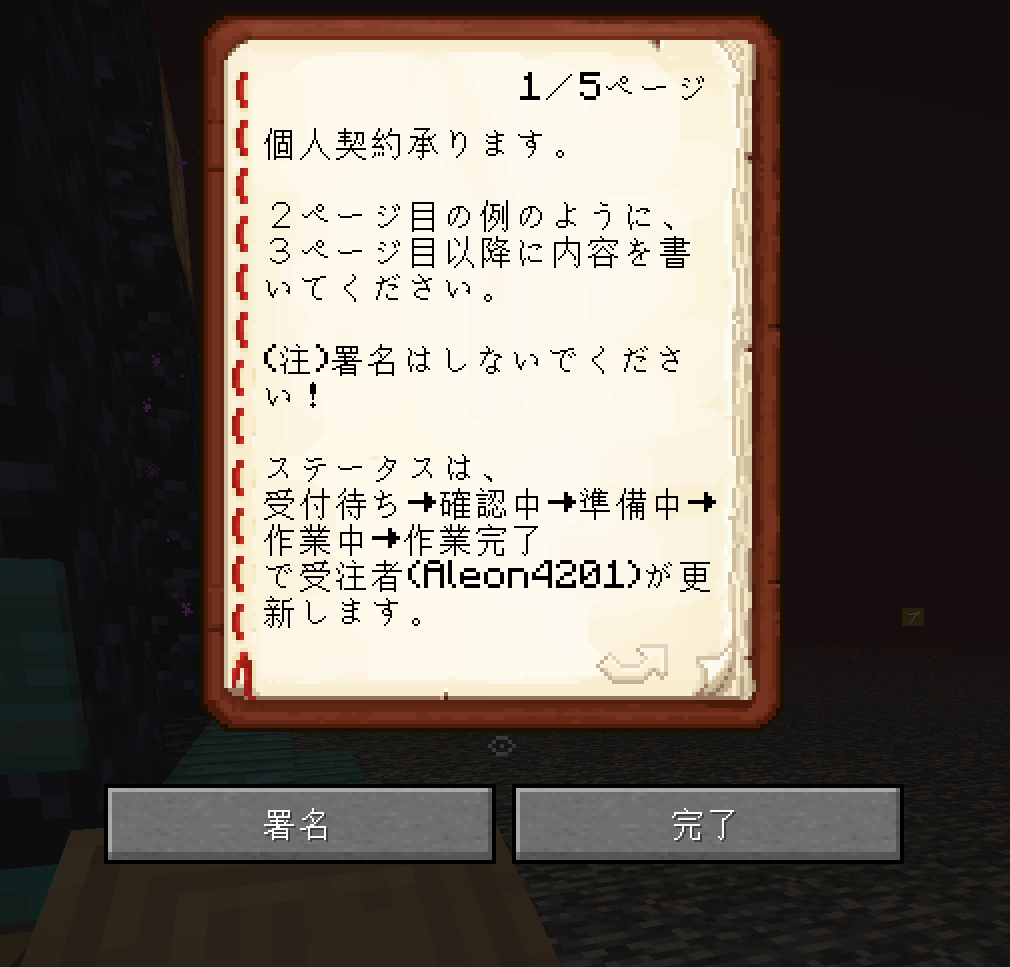1010x967 pixels.
Task: Tap the 完了 (done) button
Action: [x=707, y=824]
